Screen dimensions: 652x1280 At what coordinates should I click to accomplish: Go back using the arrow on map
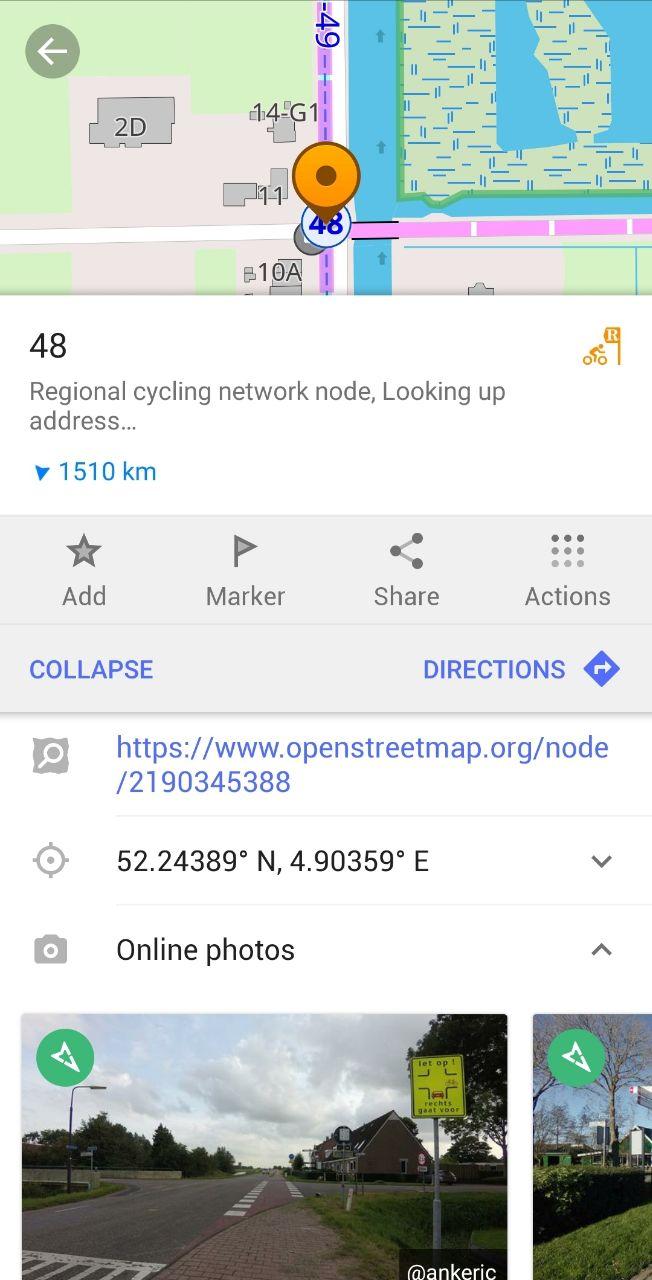pos(52,52)
